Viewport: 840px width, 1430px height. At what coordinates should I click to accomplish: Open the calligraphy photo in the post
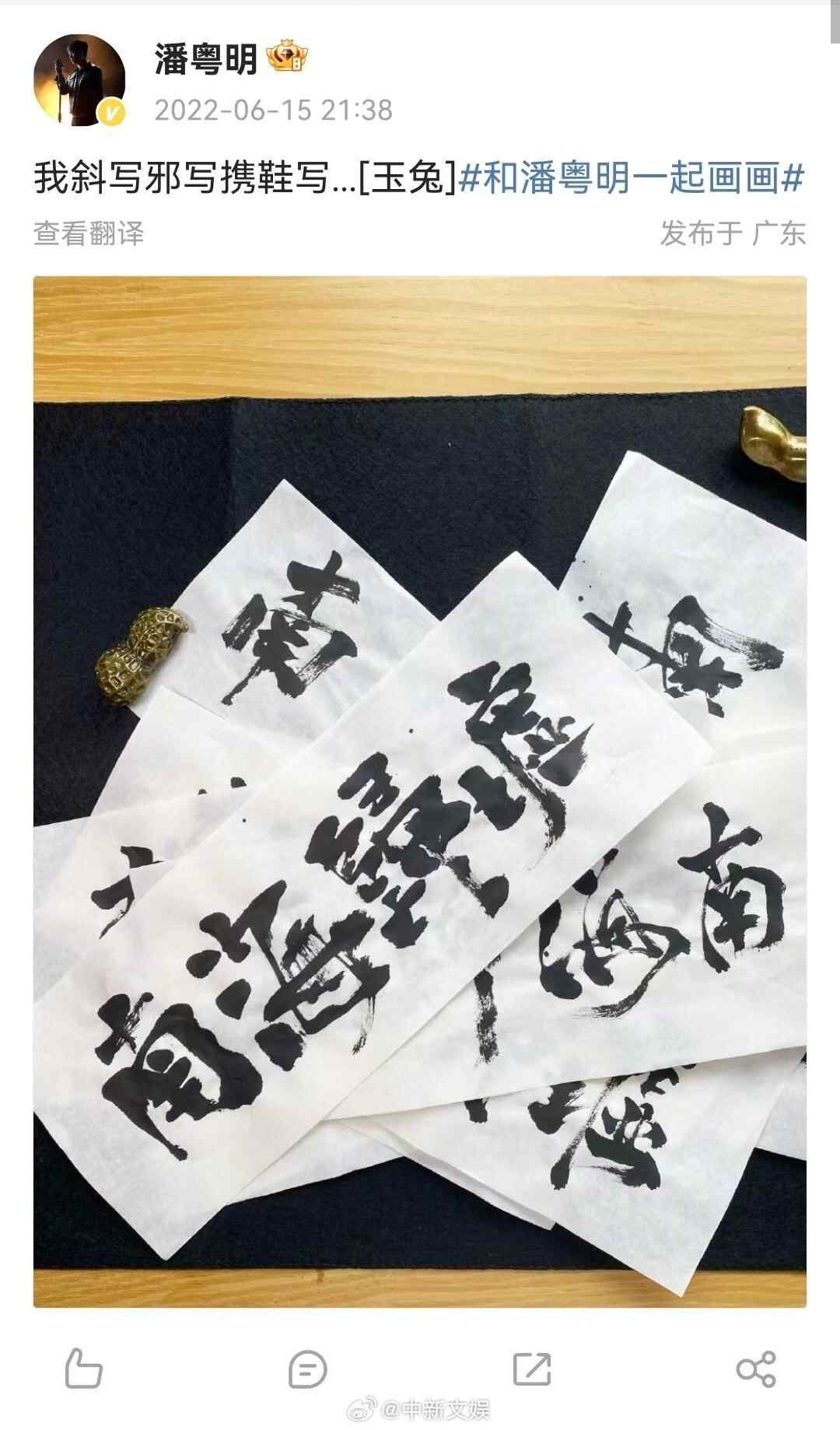tap(419, 791)
